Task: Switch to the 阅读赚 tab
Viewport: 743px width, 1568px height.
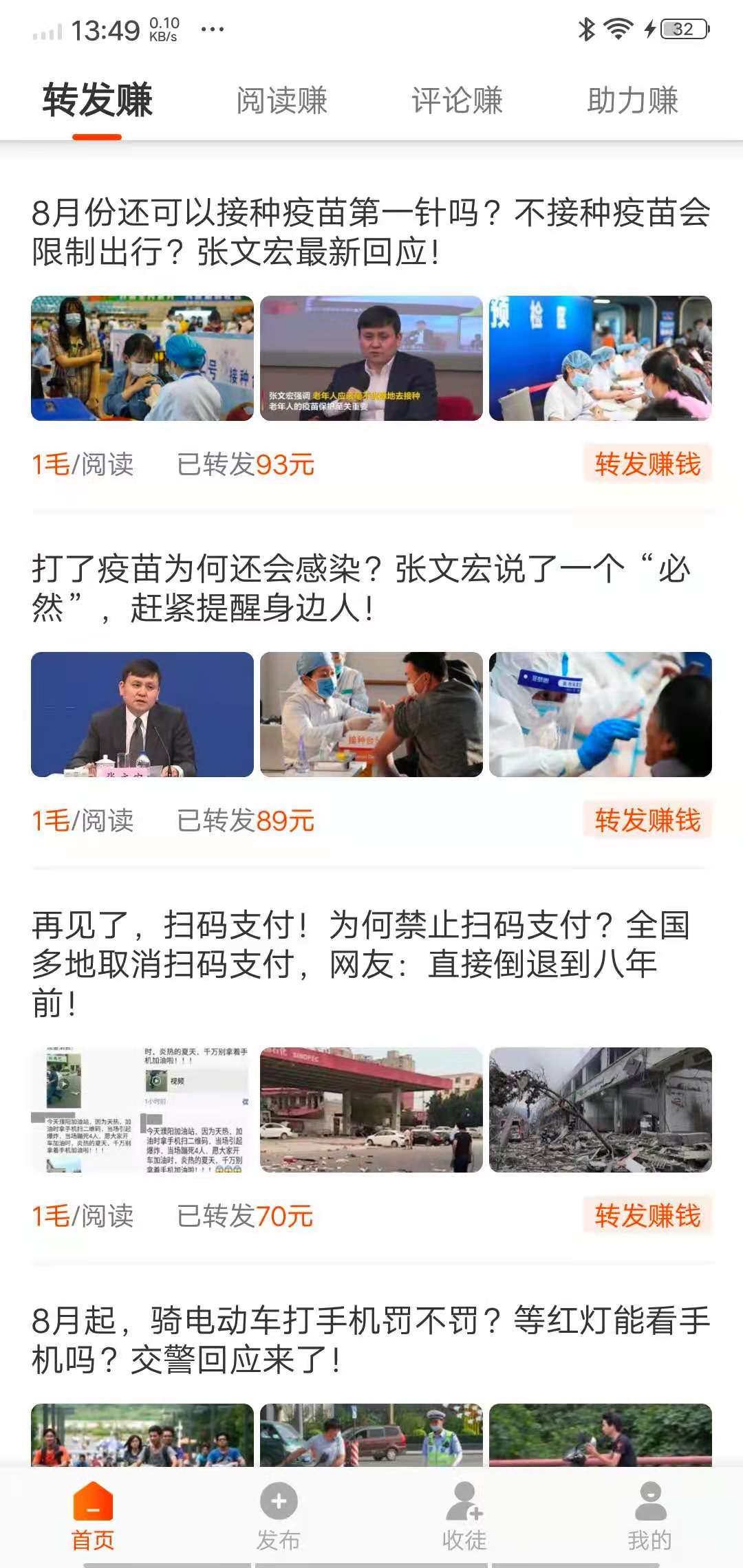Action: [x=283, y=102]
